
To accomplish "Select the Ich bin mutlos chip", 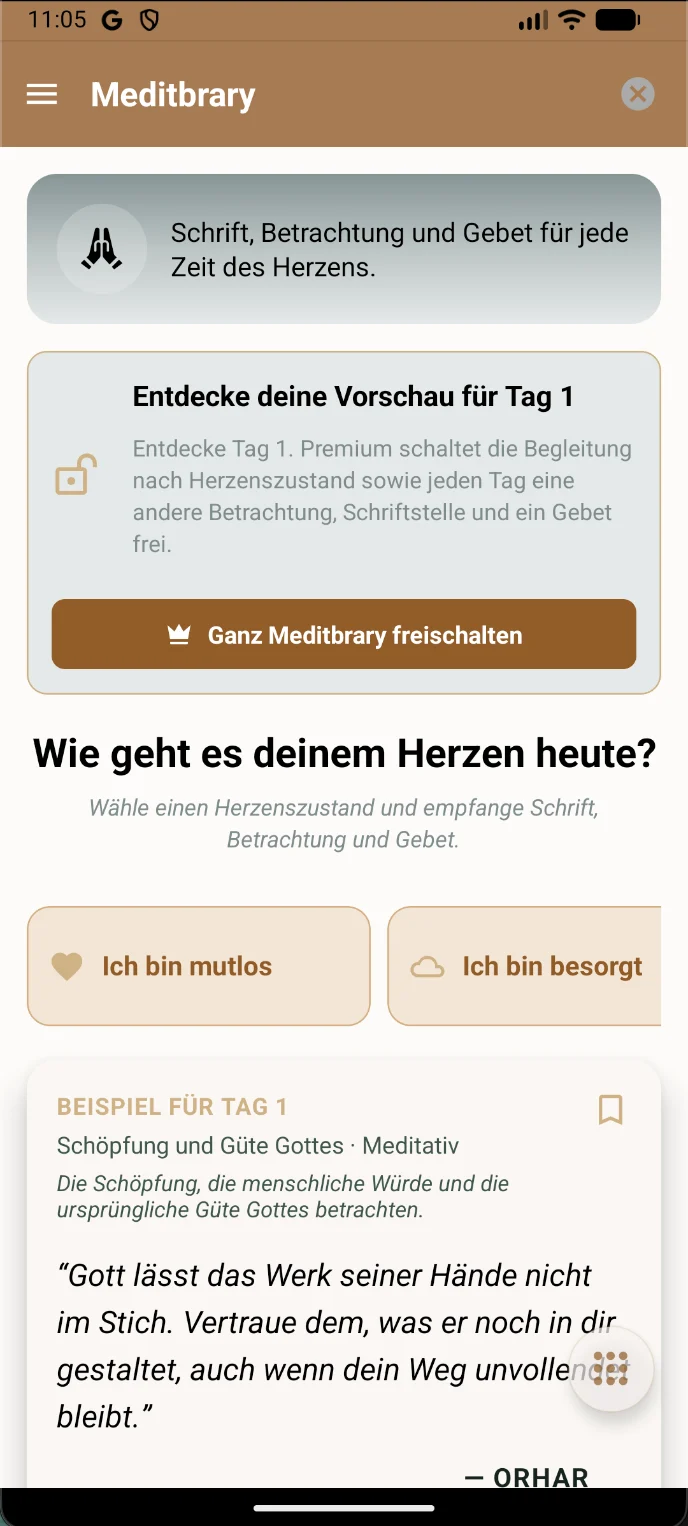I will [x=199, y=966].
